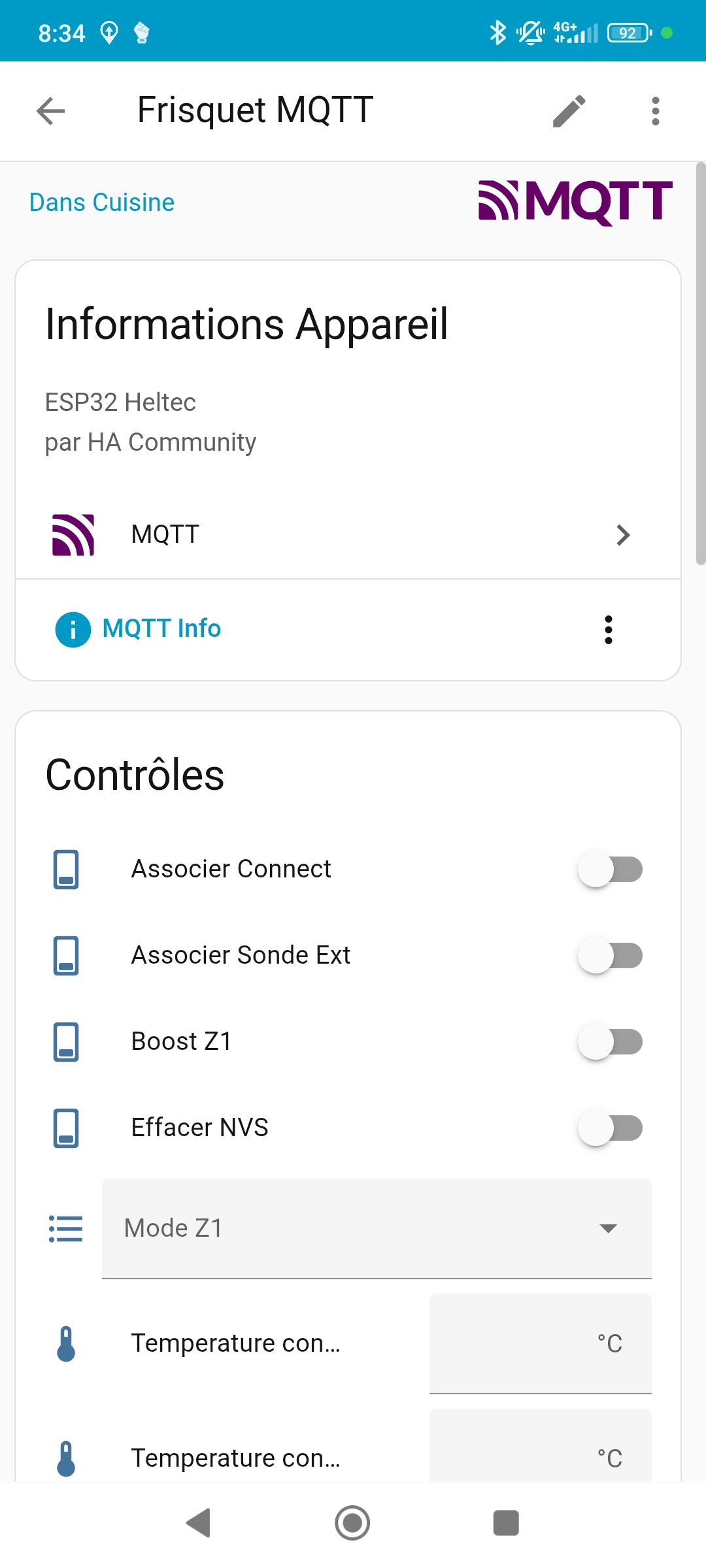This screenshot has height=1568, width=706.
Task: Enable Associer Sonde Ext
Action: tap(610, 956)
